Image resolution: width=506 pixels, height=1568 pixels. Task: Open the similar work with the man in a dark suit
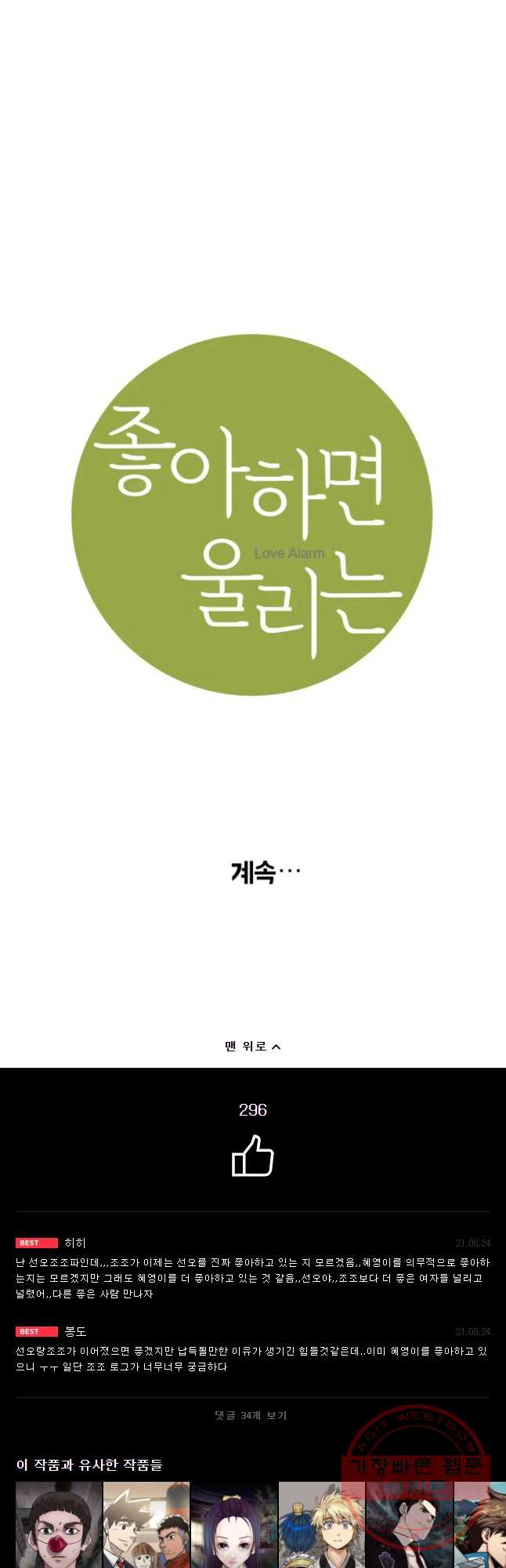(409, 1525)
